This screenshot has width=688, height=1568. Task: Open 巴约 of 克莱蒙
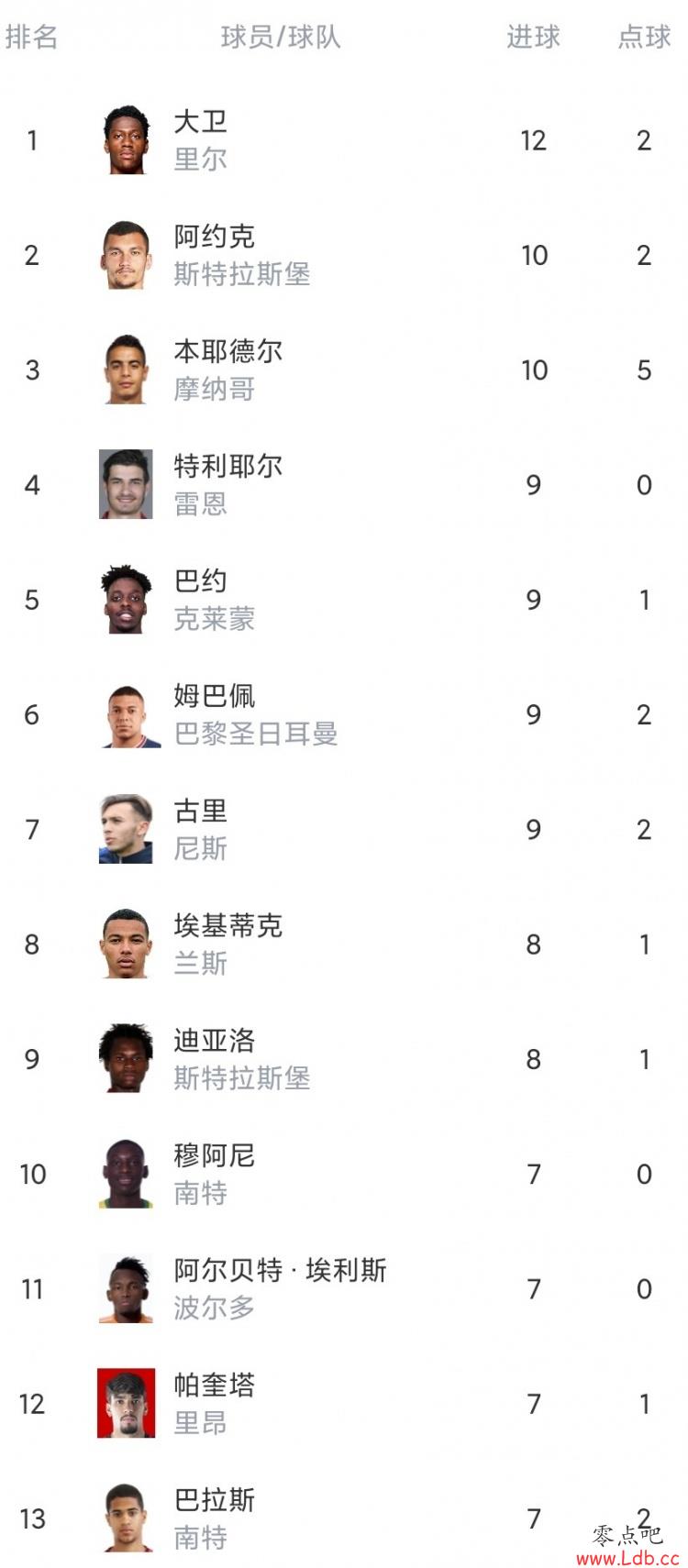(344, 600)
